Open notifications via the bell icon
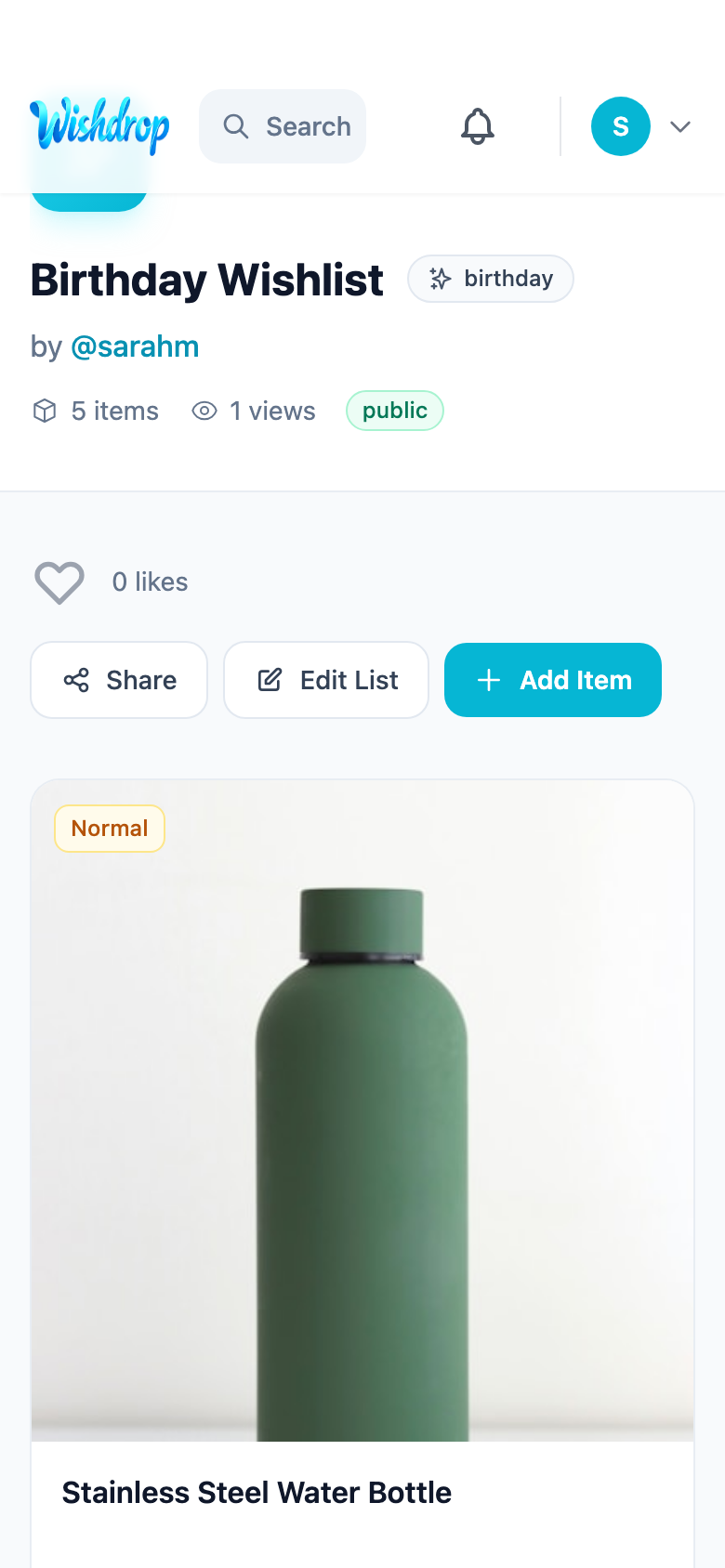The height and width of the screenshot is (1568, 725). pos(477,126)
